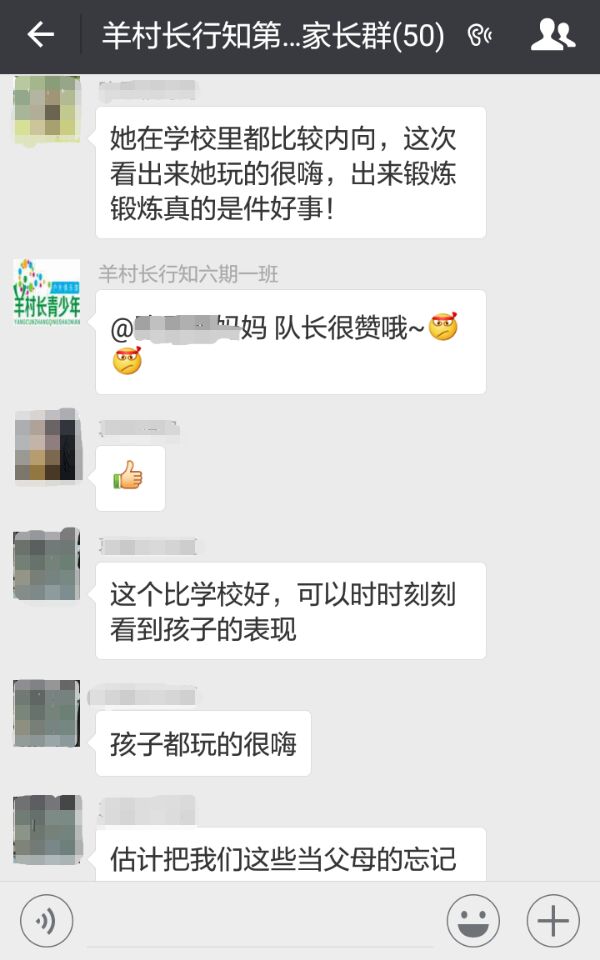Switch to voice message input

pos(47,920)
